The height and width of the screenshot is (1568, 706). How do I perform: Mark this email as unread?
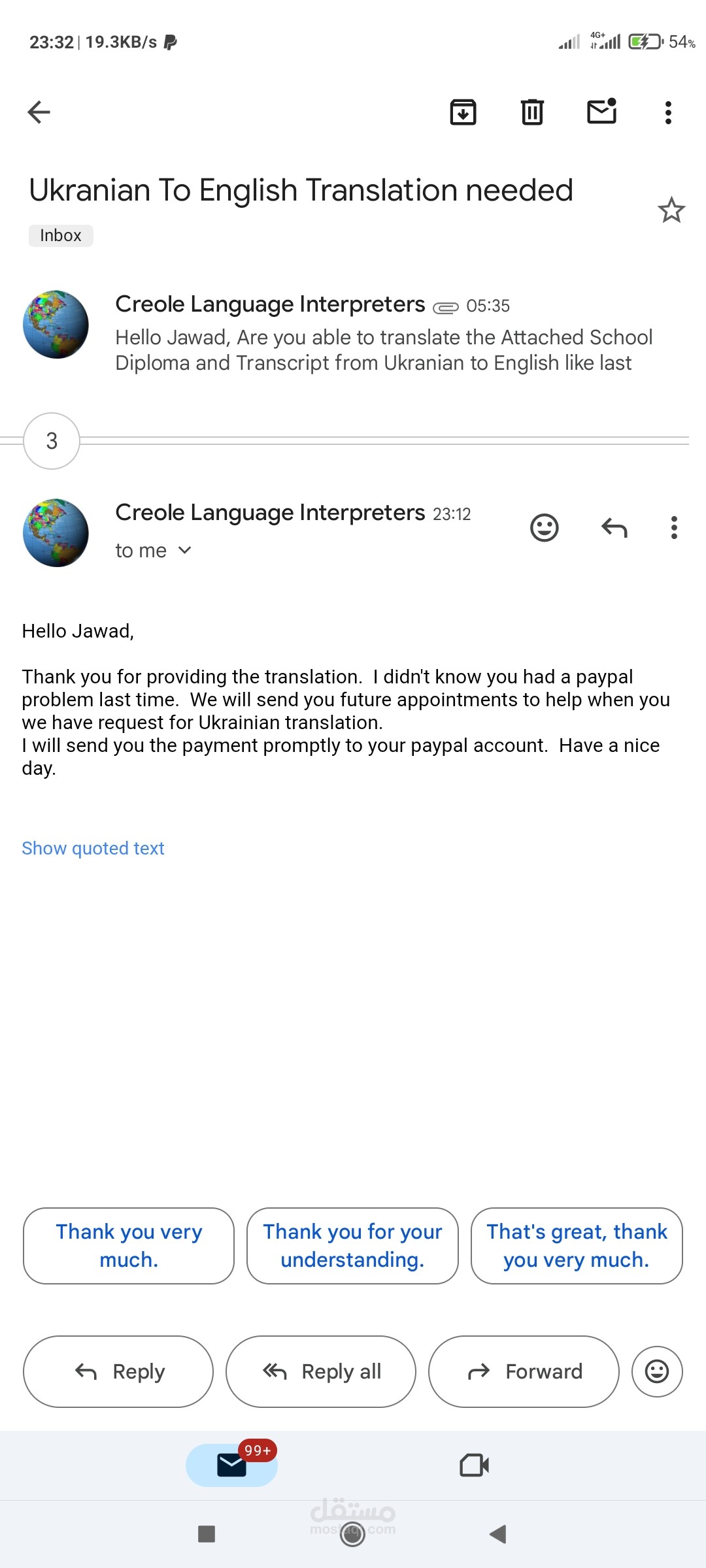pos(601,111)
